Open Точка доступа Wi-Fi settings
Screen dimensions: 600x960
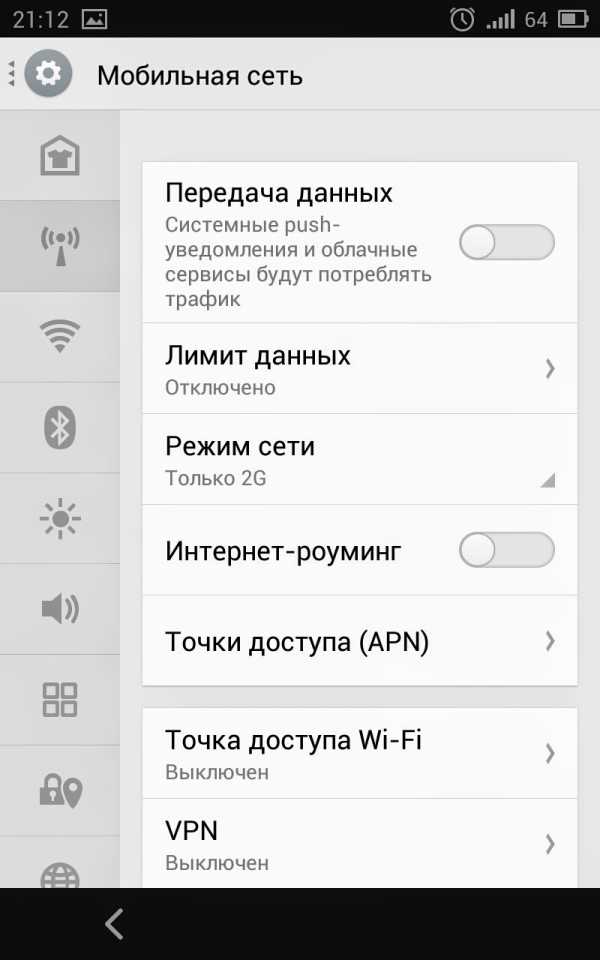[x=359, y=753]
